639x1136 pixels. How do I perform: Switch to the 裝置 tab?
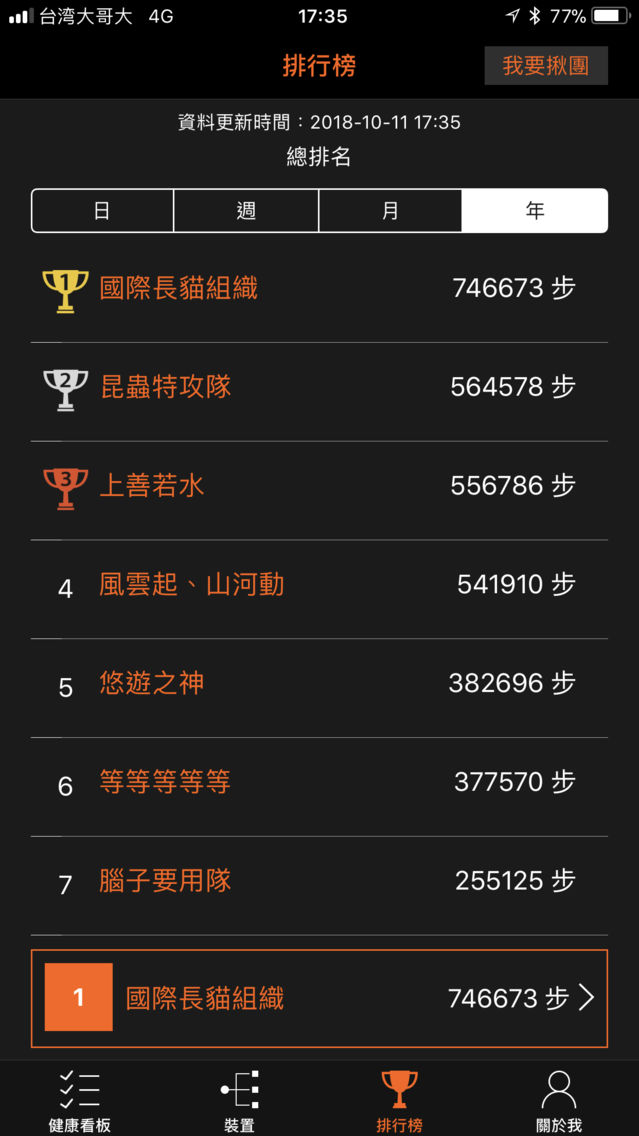[240, 1100]
